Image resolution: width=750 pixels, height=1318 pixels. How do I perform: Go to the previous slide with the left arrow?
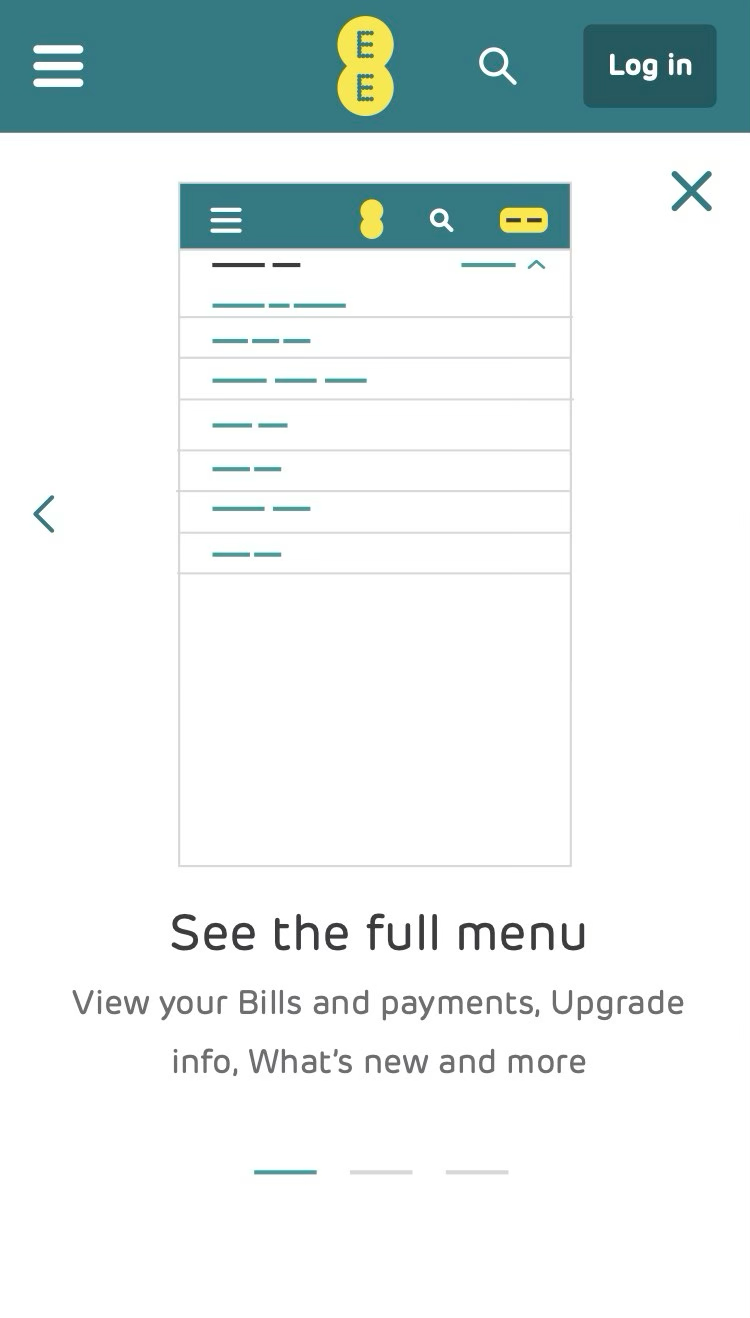click(x=44, y=513)
